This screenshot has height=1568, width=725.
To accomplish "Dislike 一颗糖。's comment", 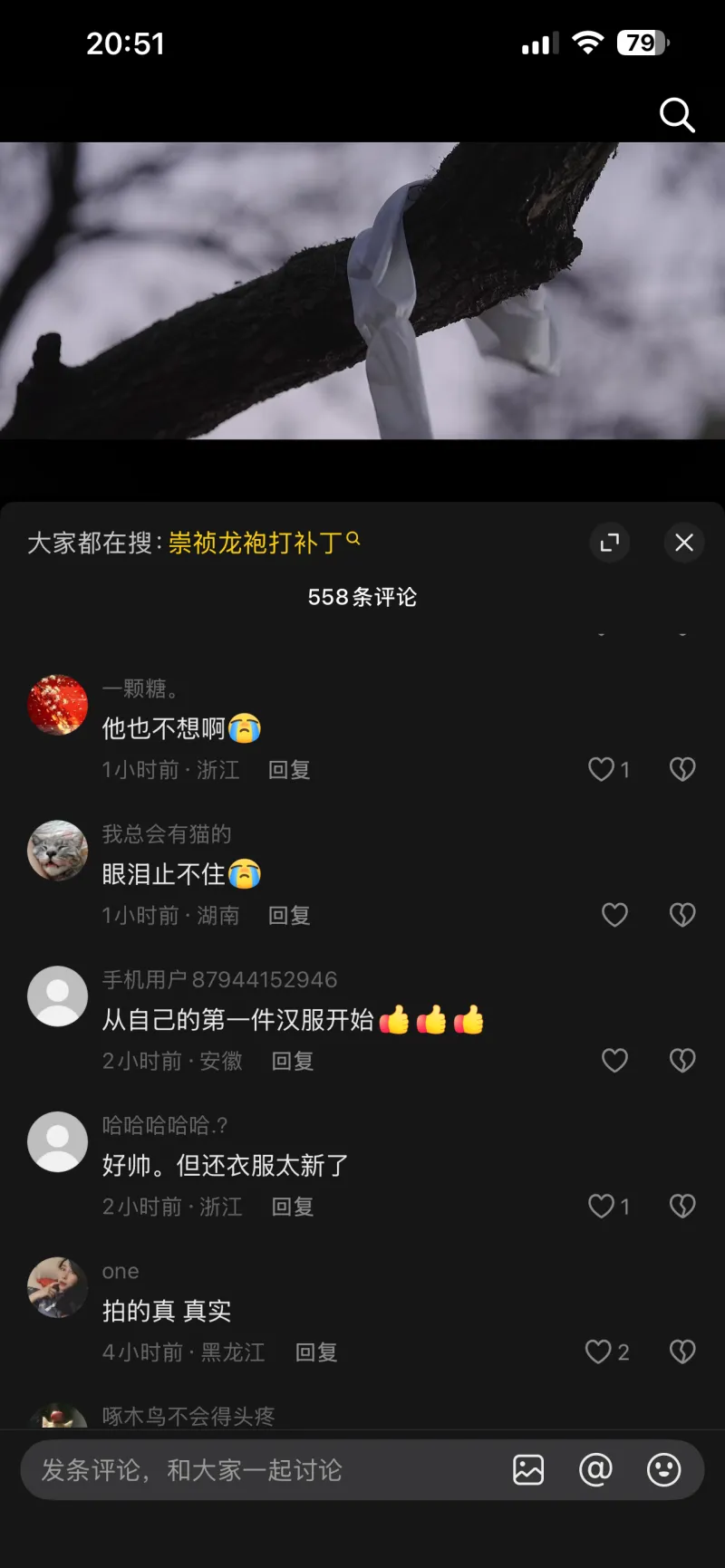I will pyautogui.click(x=682, y=769).
